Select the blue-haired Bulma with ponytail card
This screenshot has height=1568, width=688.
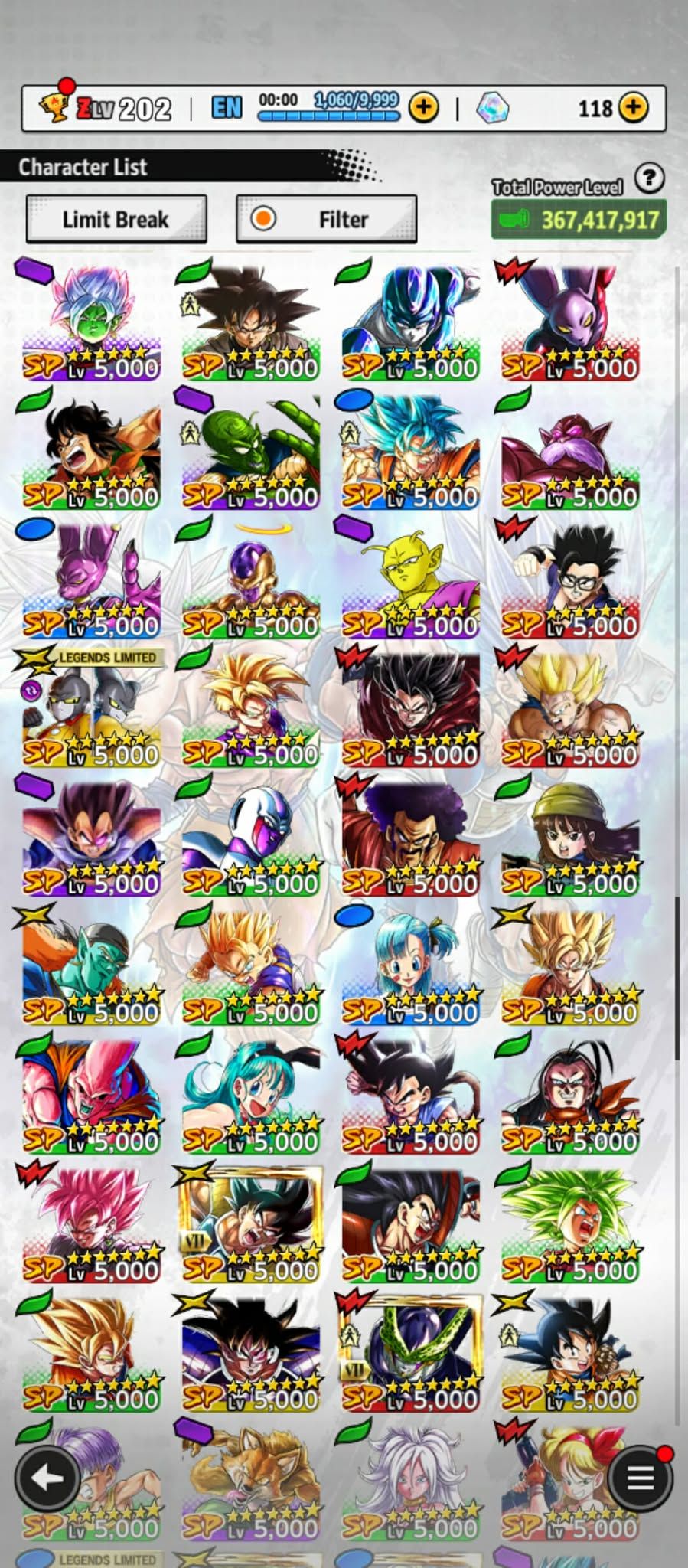[x=411, y=966]
